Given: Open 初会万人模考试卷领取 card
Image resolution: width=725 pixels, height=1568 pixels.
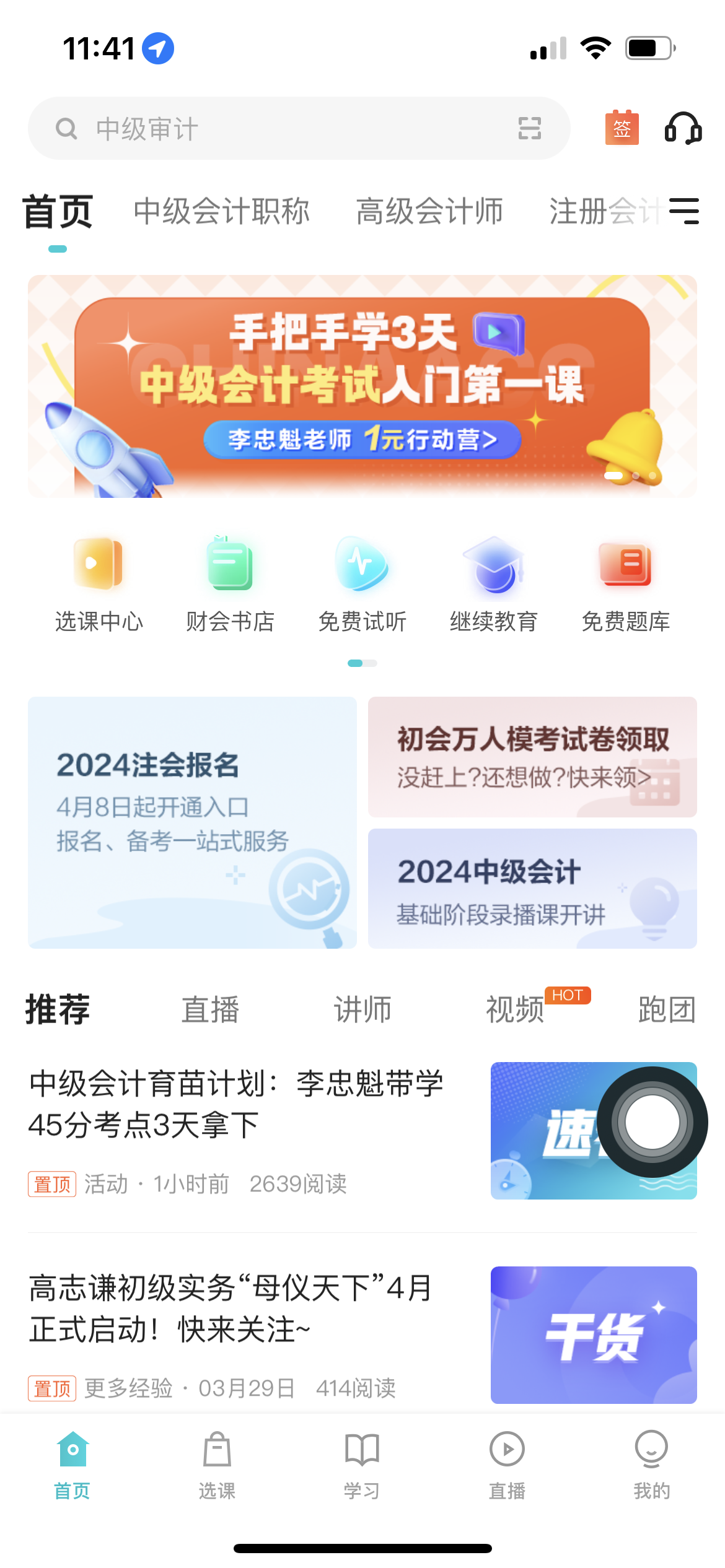Looking at the screenshot, I should click(532, 757).
